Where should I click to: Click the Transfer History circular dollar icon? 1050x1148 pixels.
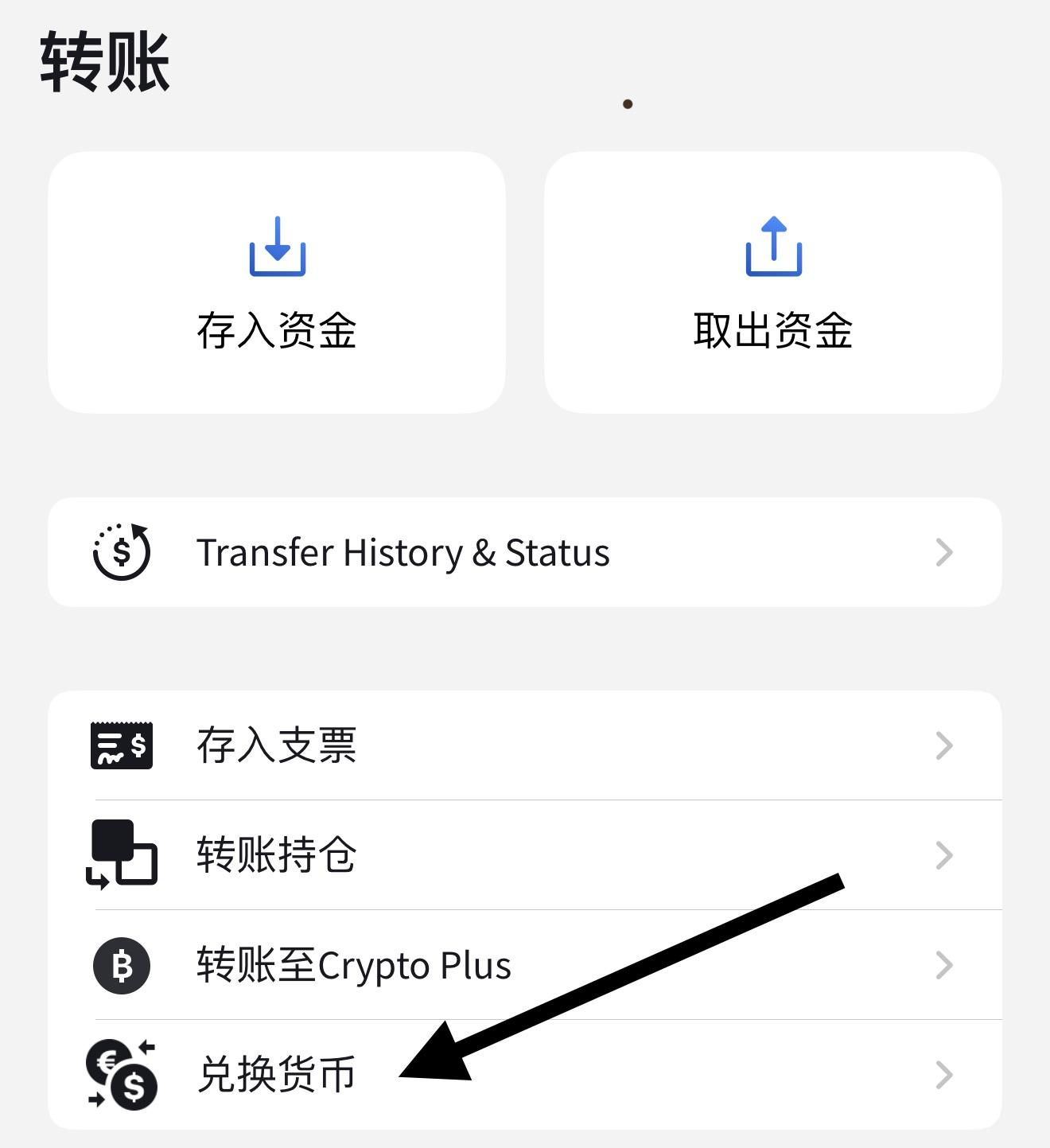[122, 552]
